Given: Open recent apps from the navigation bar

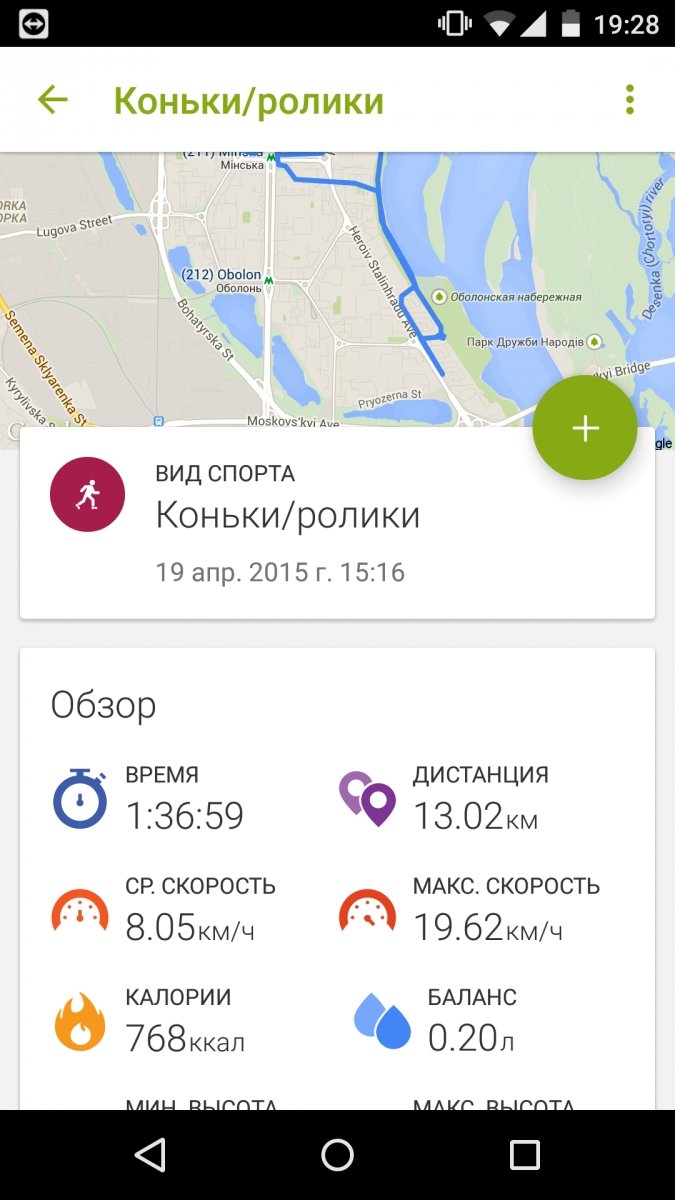Looking at the screenshot, I should [x=524, y=1155].
